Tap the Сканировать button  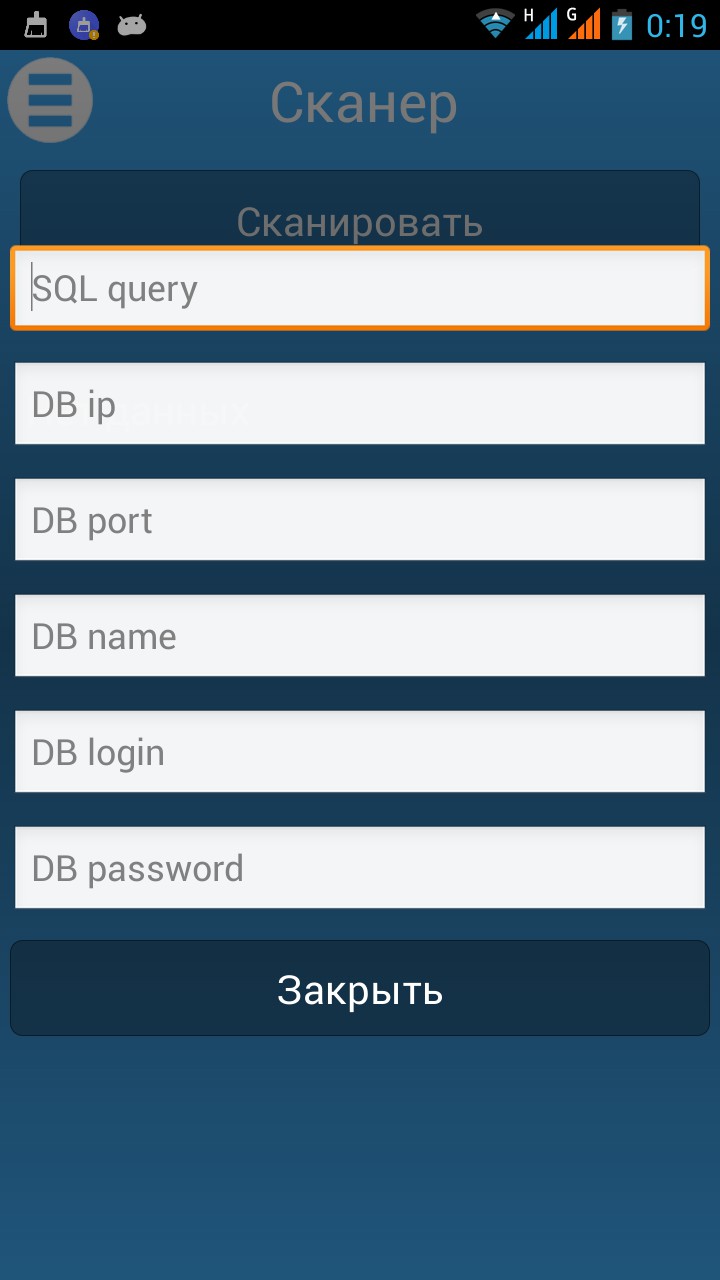(x=360, y=210)
